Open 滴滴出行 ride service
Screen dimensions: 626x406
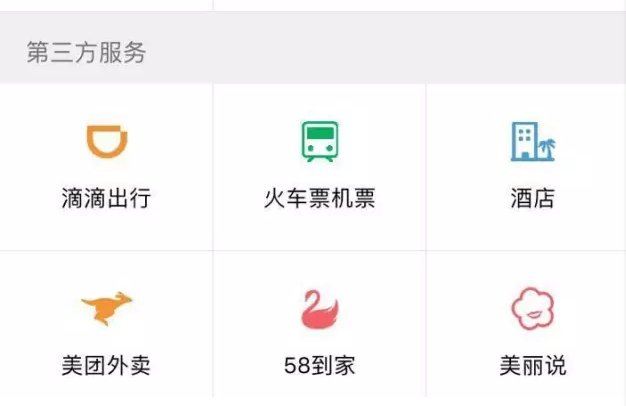coord(106,166)
